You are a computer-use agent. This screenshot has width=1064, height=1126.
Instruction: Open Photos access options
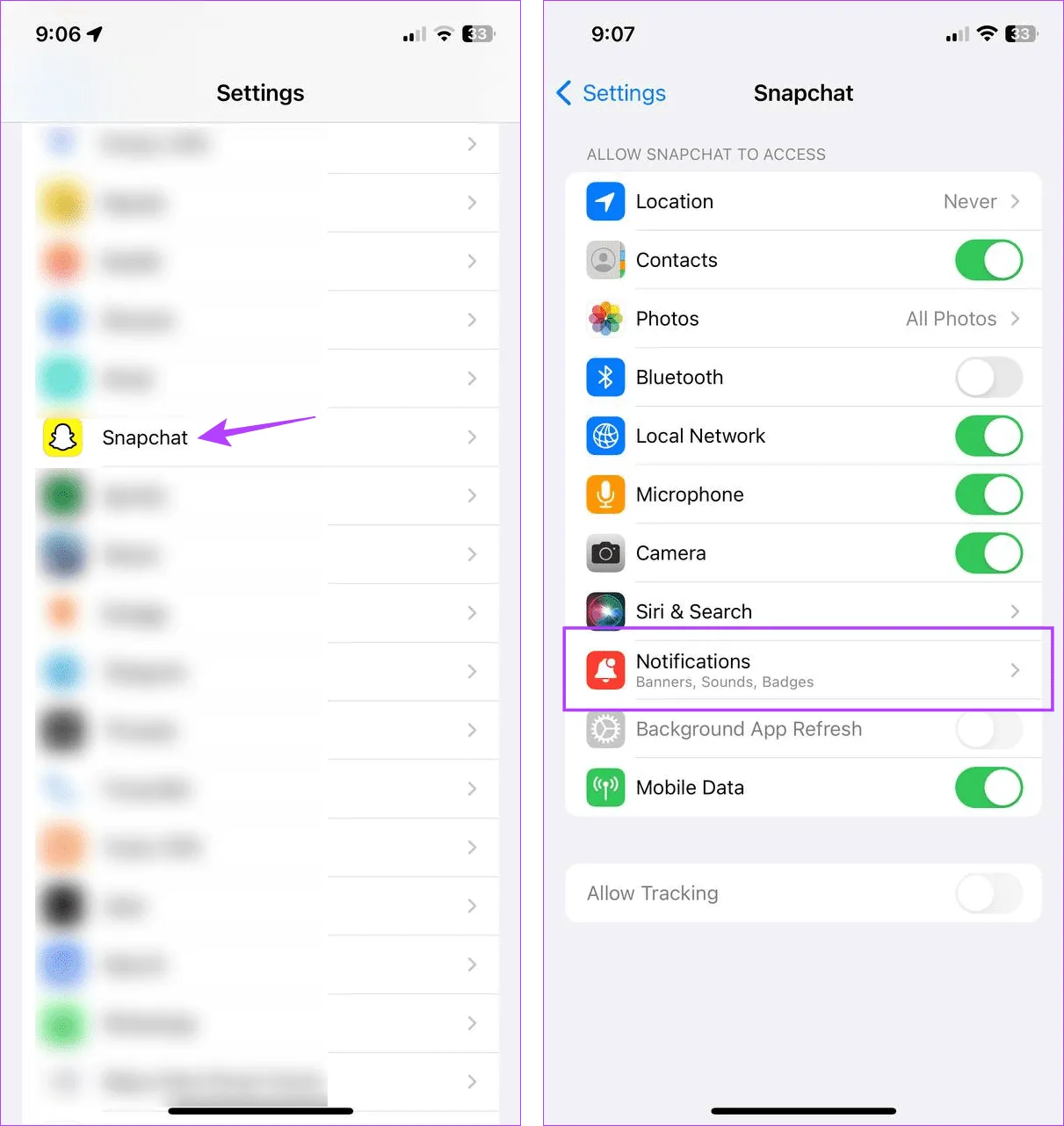tap(802, 319)
